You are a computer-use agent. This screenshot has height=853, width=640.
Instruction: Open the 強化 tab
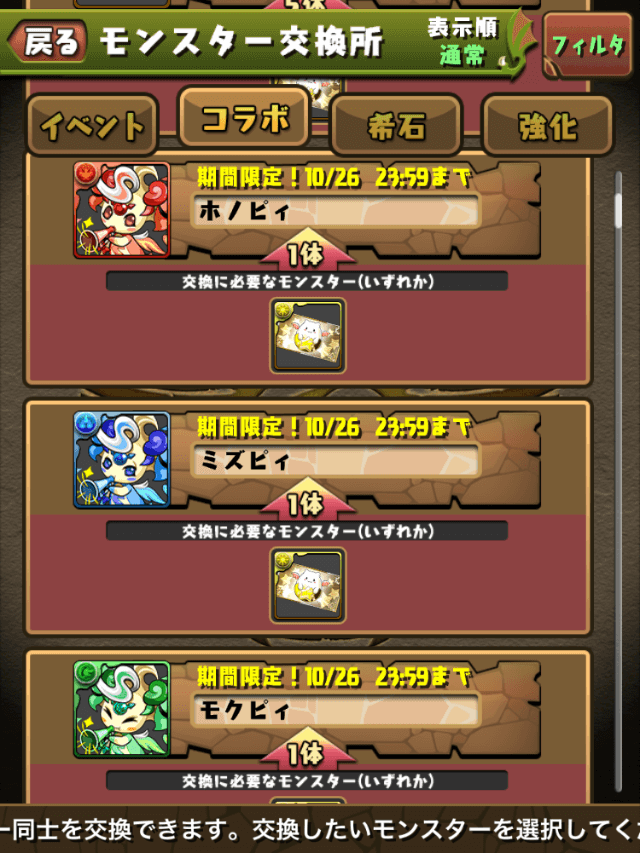tap(546, 127)
